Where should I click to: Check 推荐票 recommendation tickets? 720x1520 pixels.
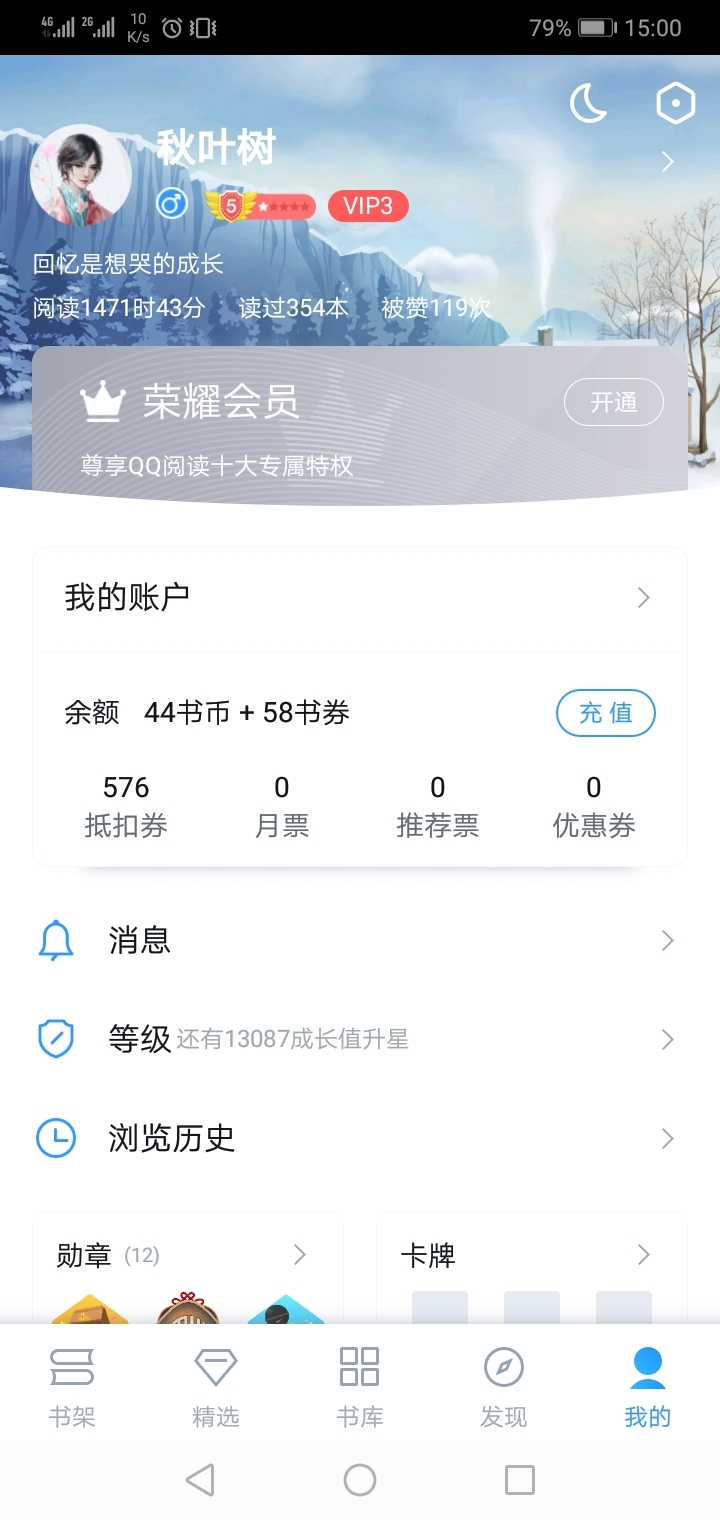437,806
